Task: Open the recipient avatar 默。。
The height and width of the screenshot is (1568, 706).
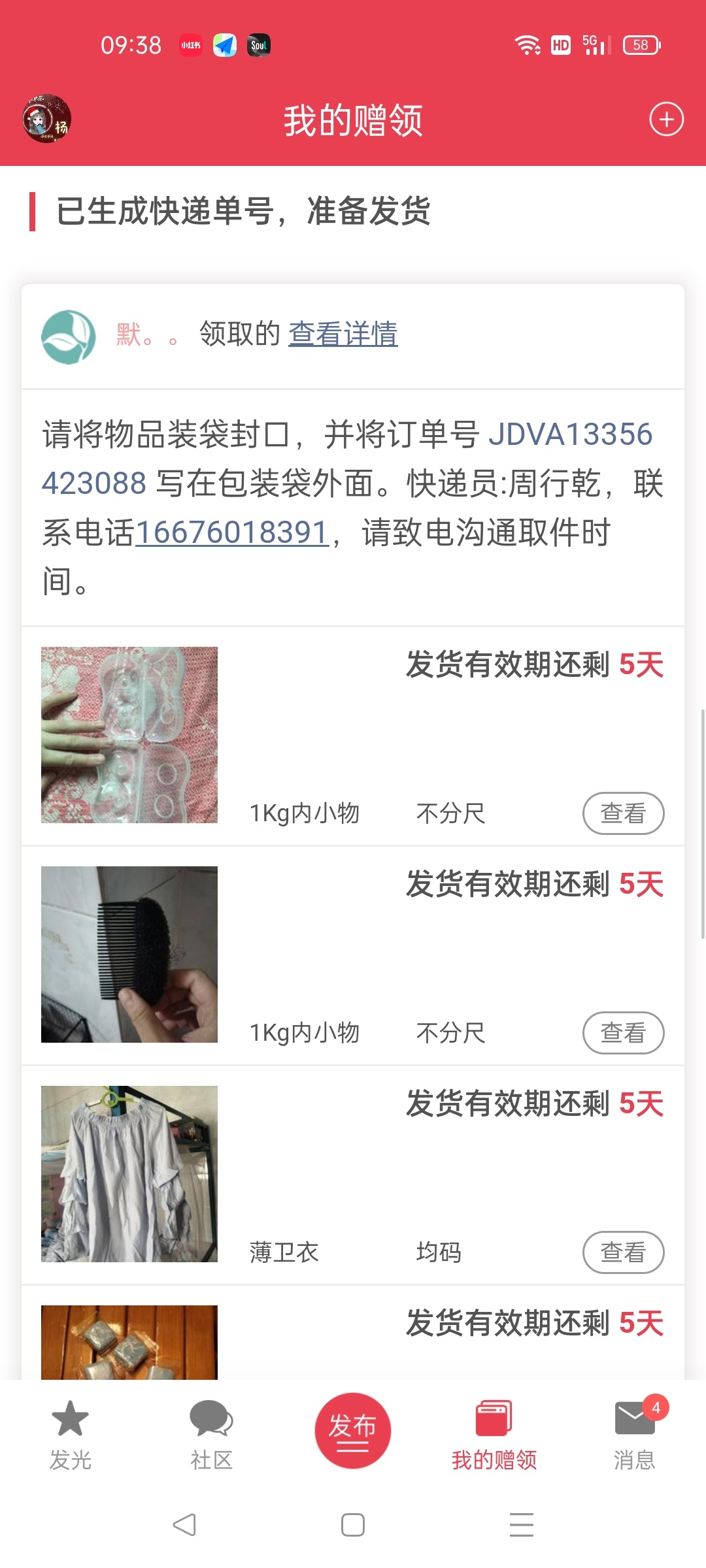Action: click(69, 336)
